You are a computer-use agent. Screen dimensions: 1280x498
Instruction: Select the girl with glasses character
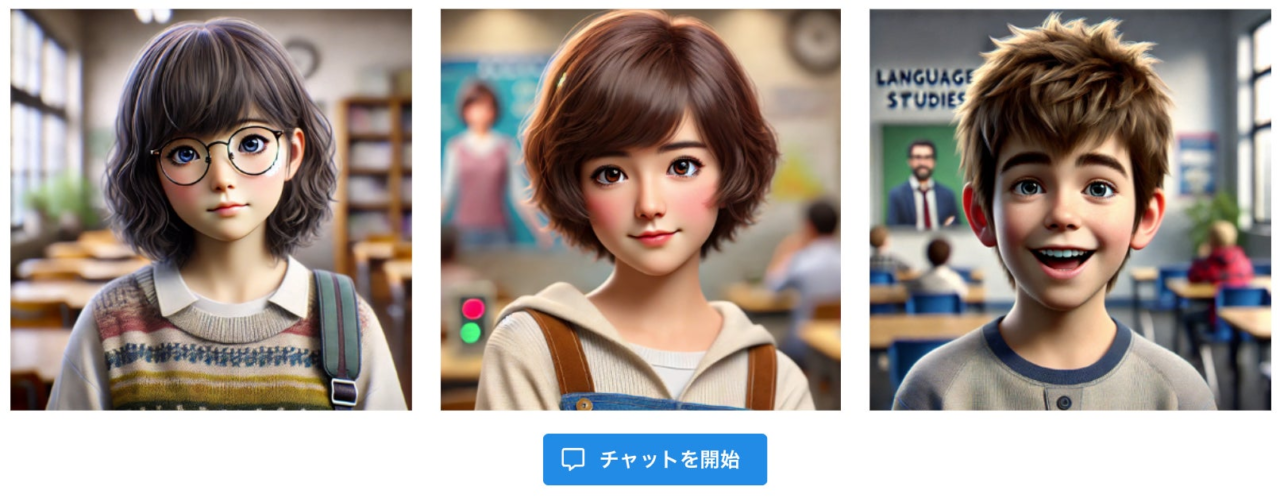point(210,210)
